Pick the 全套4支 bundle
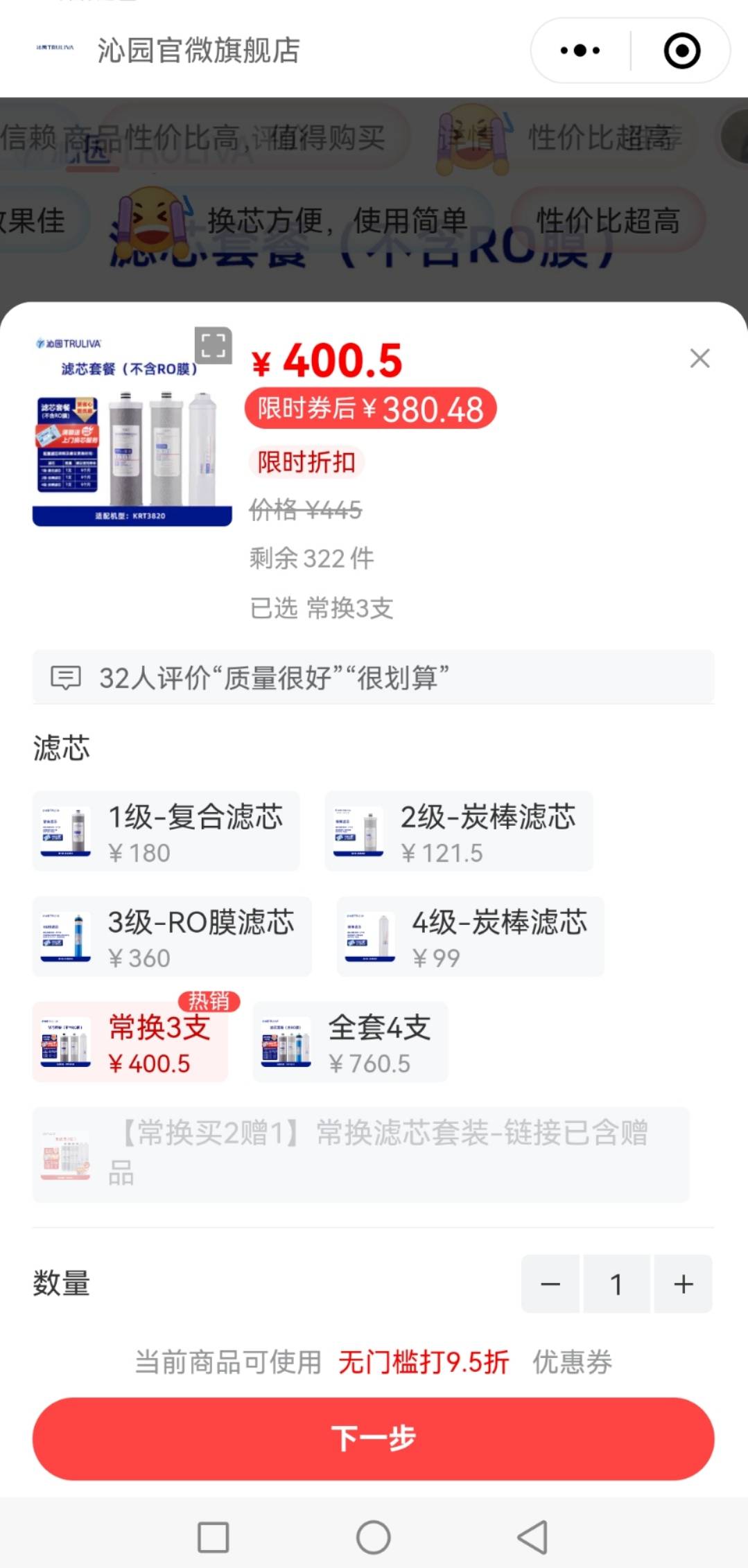Screen dimensions: 748x1568 point(350,1041)
